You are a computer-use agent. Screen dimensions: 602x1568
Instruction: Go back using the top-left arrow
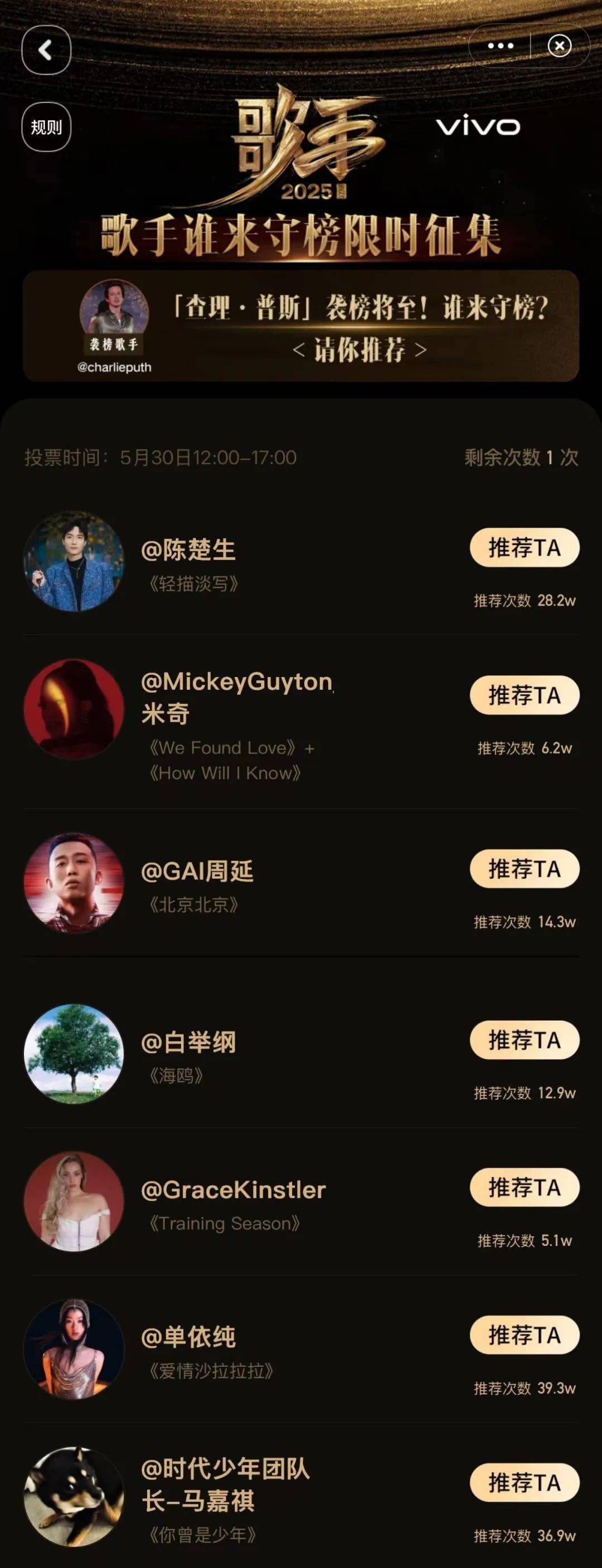coord(46,50)
